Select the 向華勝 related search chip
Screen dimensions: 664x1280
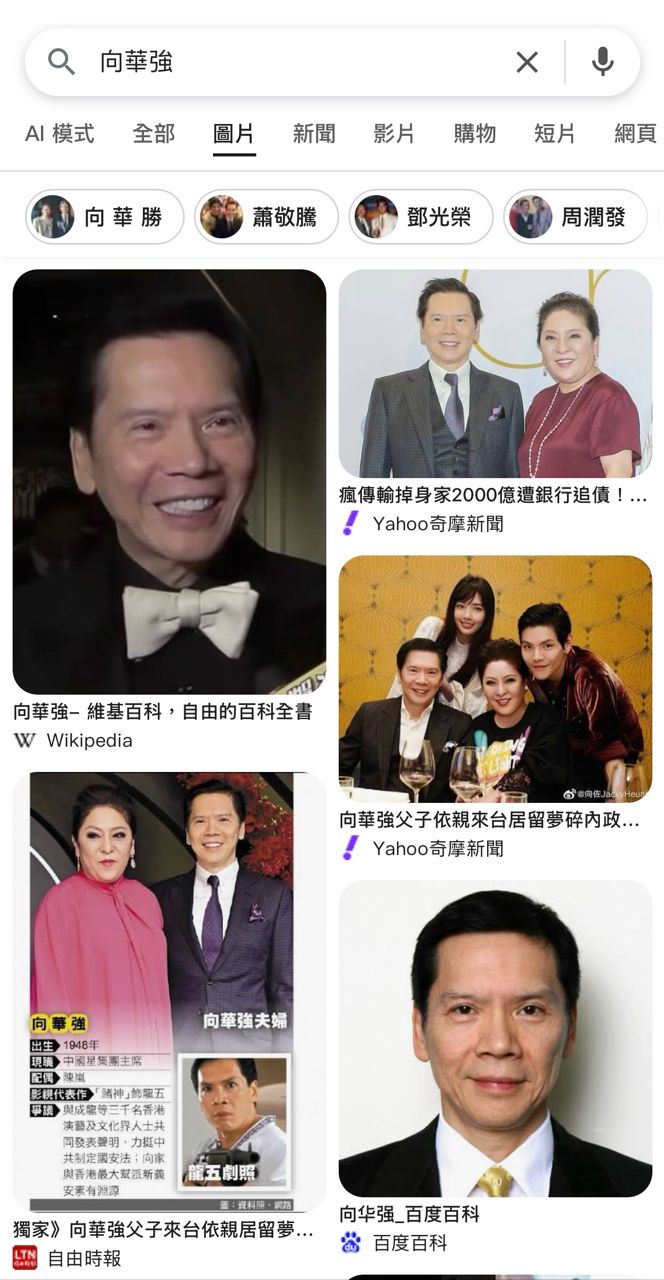click(105, 217)
